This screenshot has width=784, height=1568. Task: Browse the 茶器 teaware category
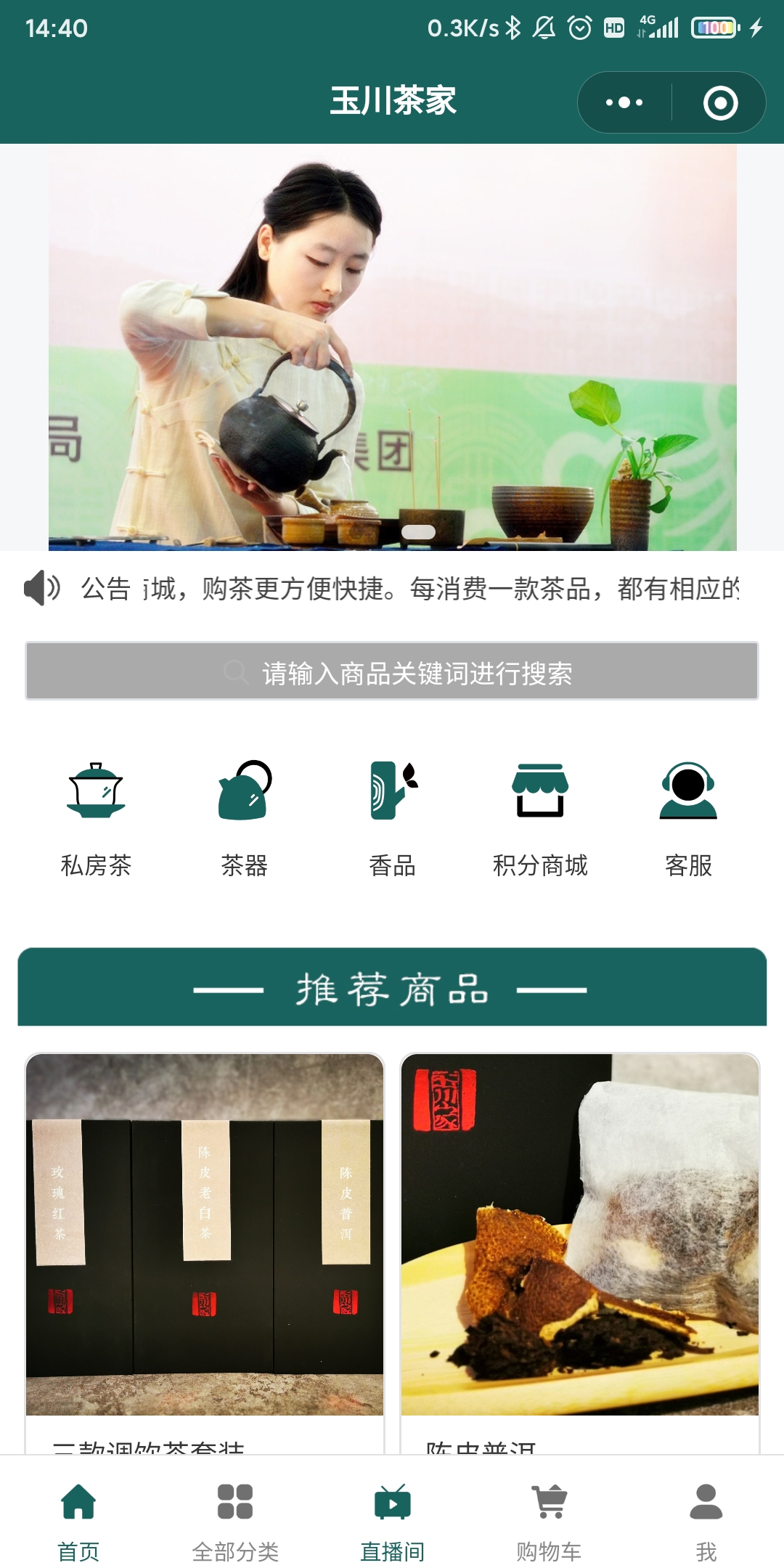point(245,818)
